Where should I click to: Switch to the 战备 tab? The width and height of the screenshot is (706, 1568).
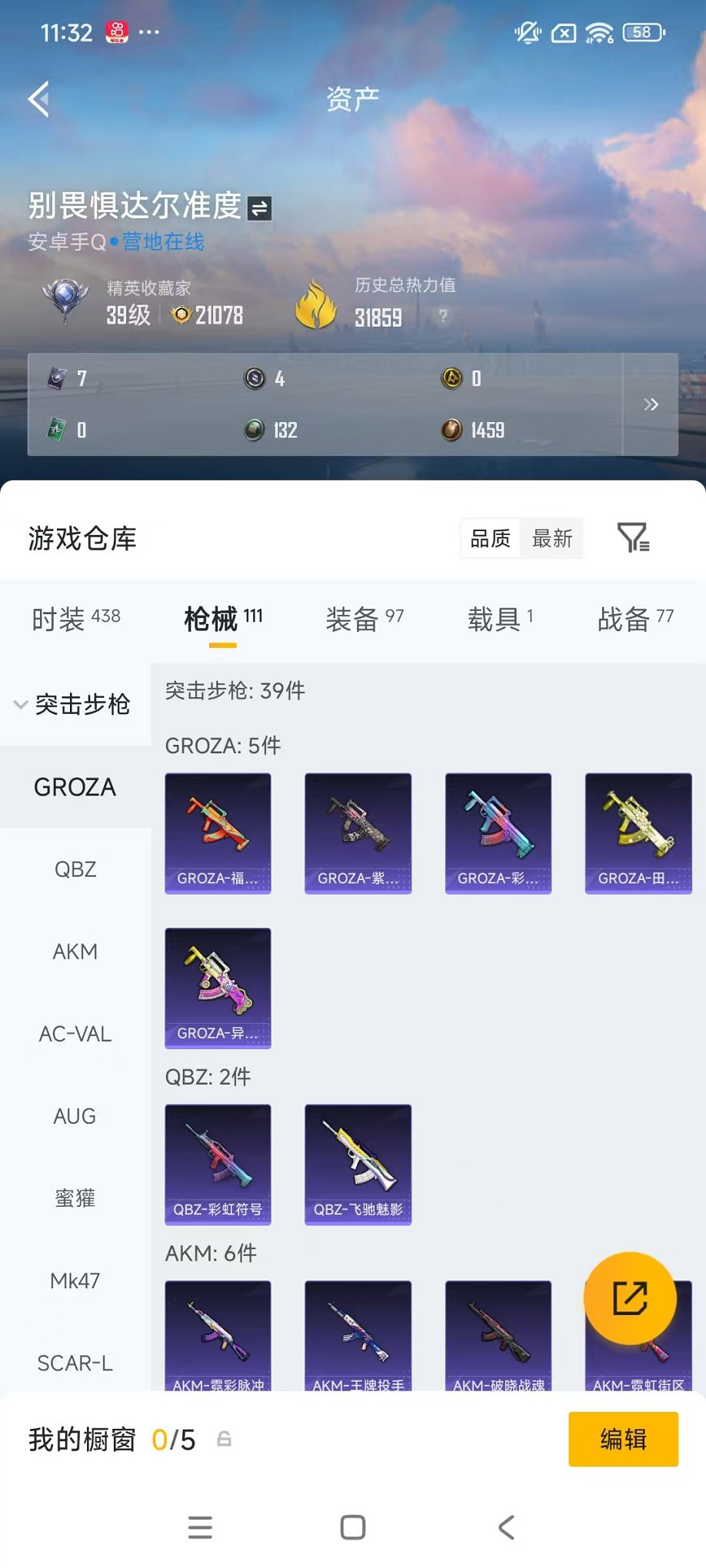pos(635,618)
